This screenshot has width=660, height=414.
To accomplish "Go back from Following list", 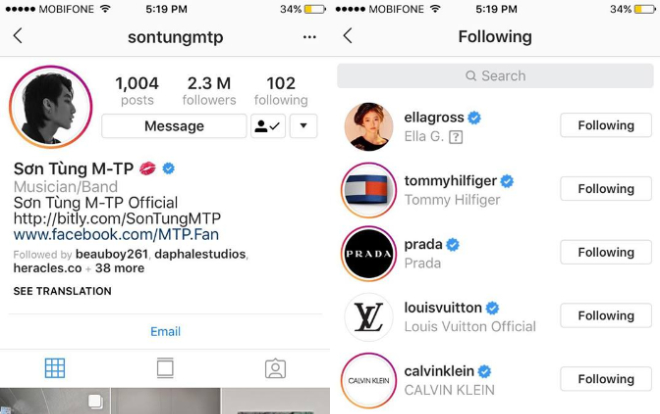I will click(x=347, y=36).
